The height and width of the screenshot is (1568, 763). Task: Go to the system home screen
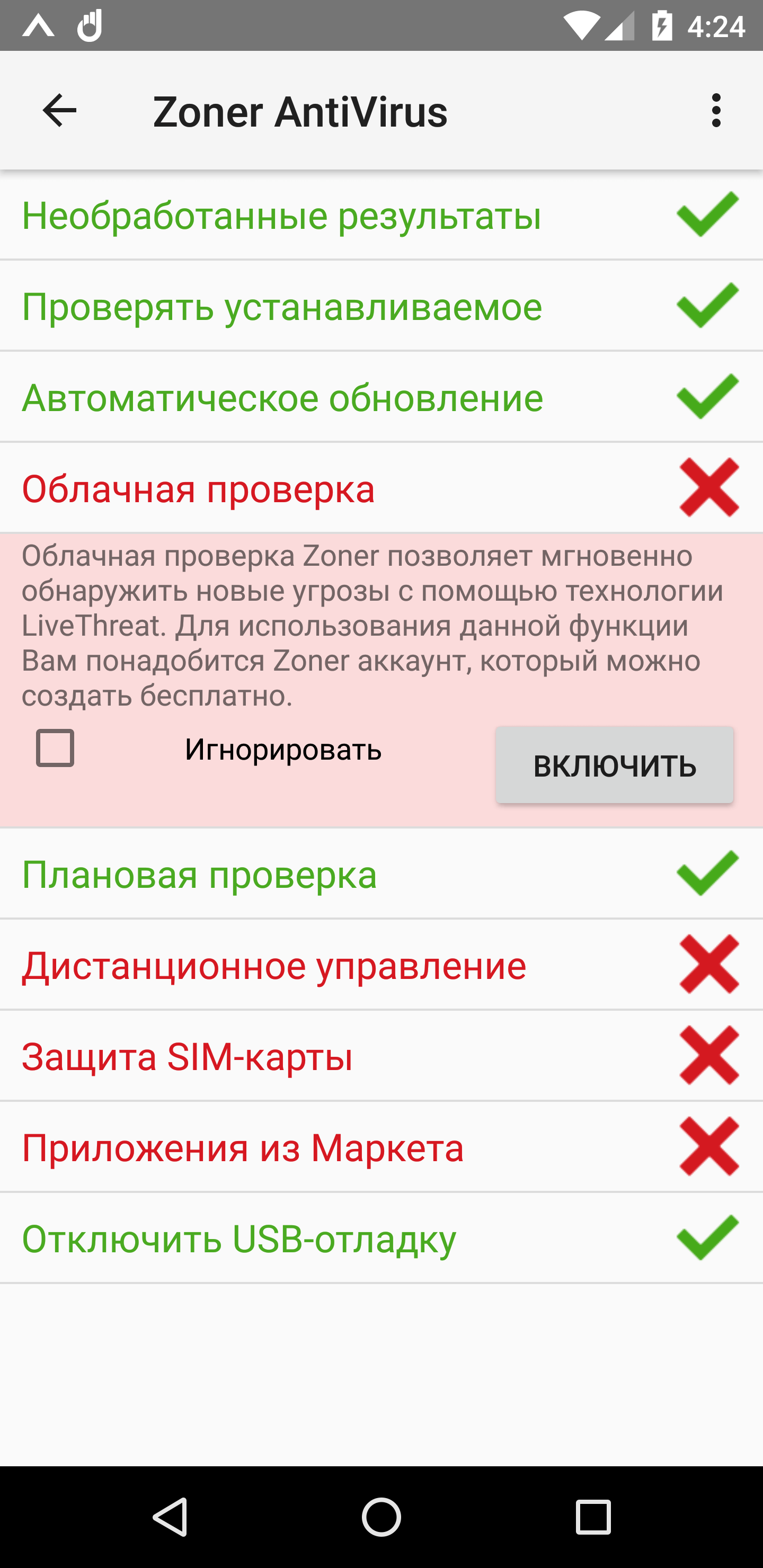click(381, 1516)
